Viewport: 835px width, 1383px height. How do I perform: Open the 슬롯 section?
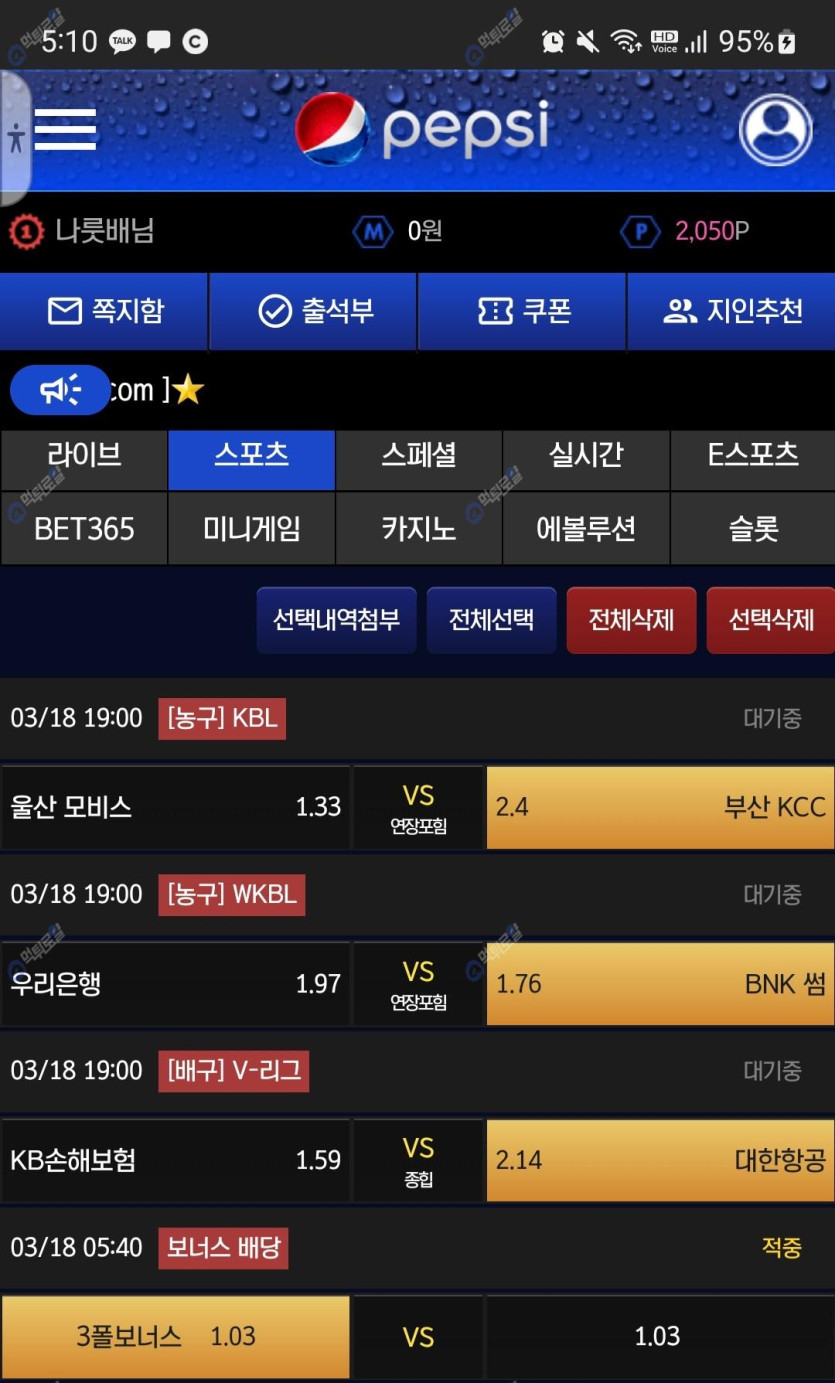coord(752,528)
